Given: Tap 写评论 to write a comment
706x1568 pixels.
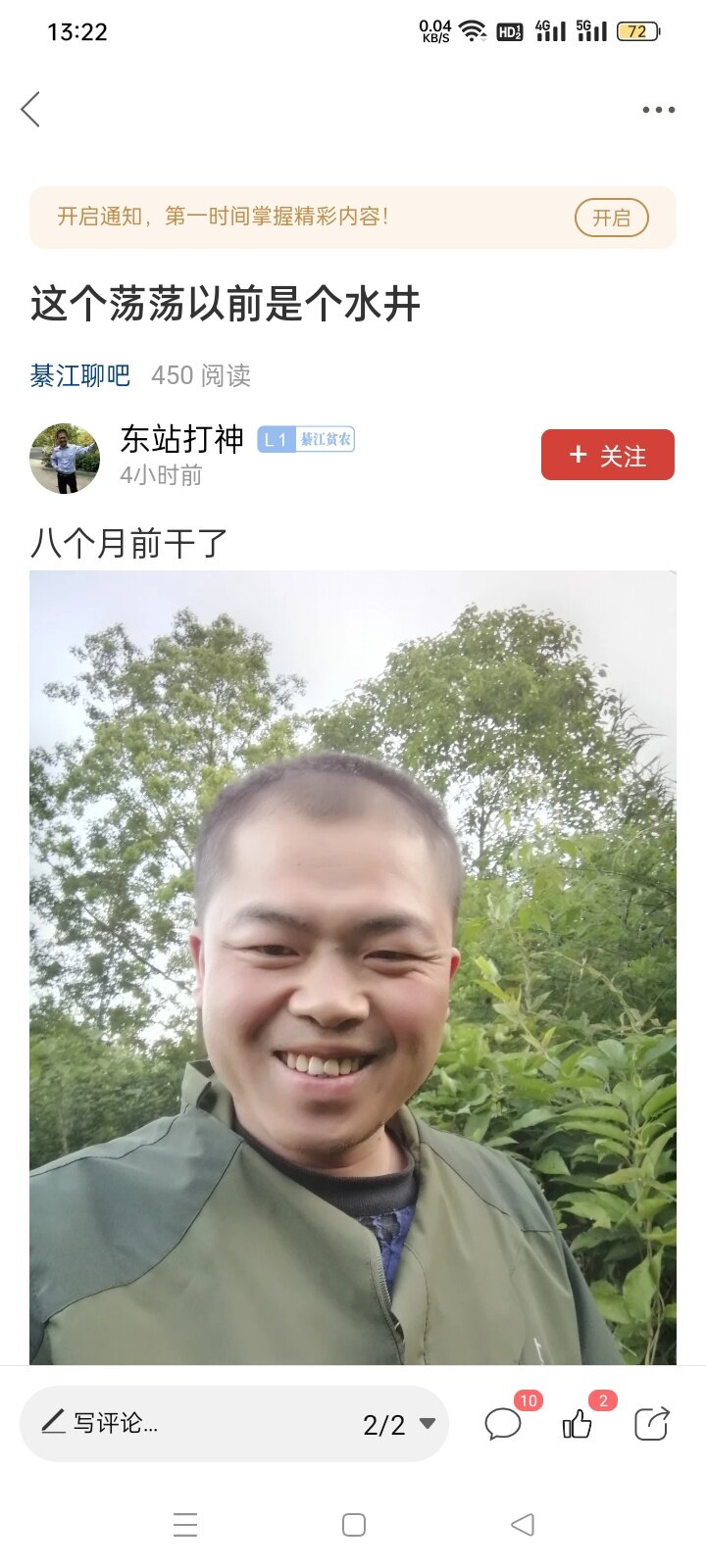Looking at the screenshot, I should tap(100, 1423).
